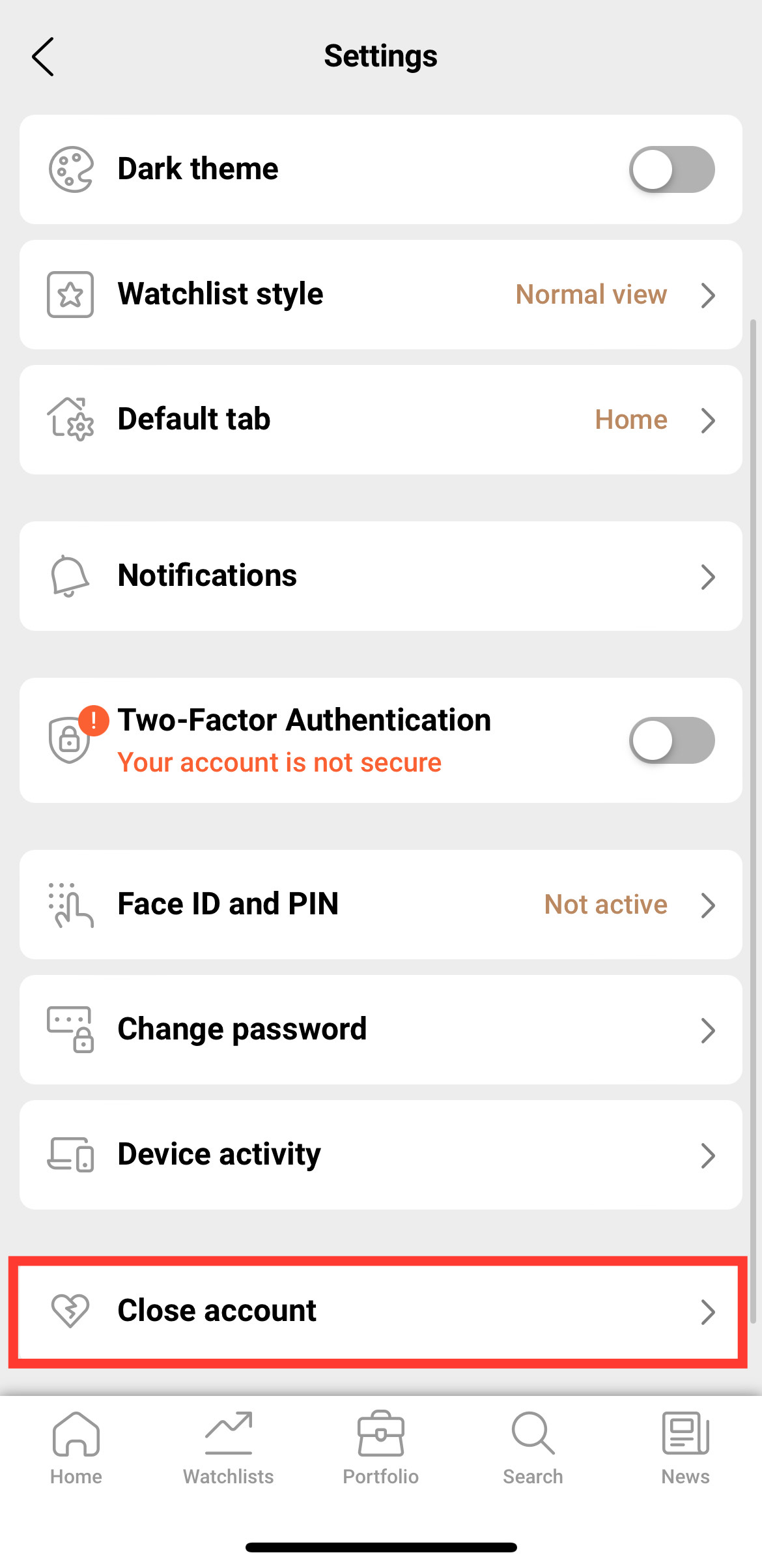Show the News tab
The height and width of the screenshot is (1568, 762).
[685, 1444]
